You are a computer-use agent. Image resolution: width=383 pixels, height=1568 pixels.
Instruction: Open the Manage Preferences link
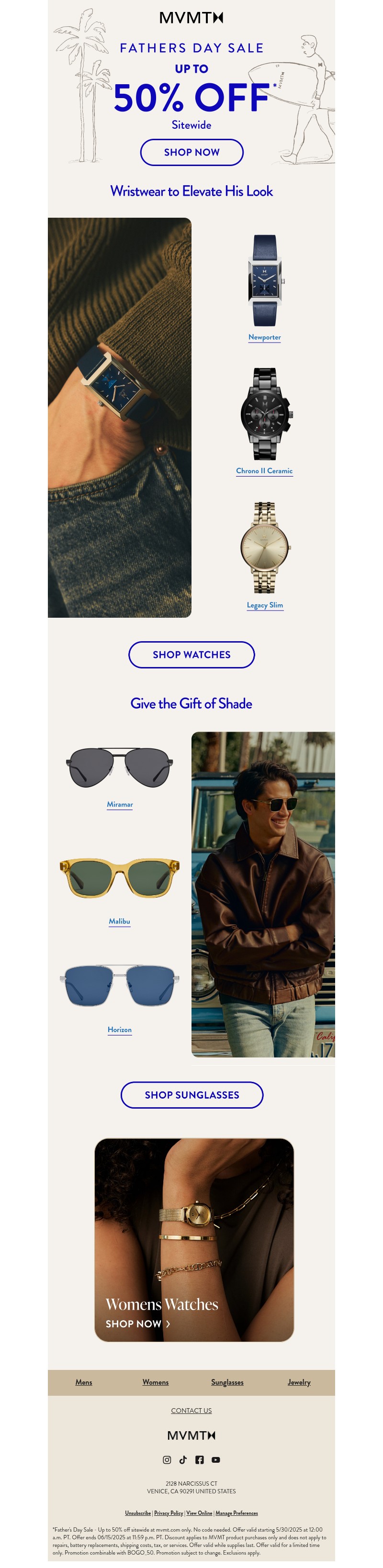(236, 1512)
